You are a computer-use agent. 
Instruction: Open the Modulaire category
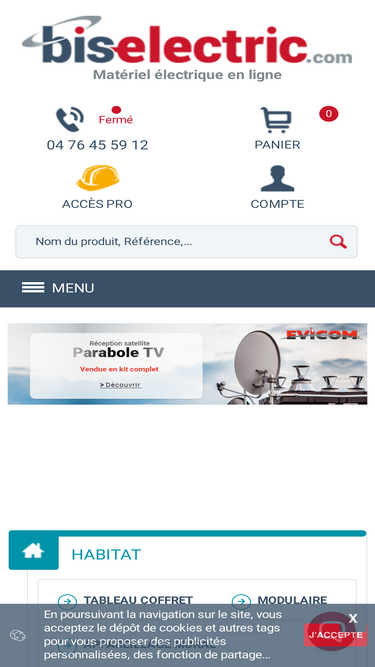point(292,600)
